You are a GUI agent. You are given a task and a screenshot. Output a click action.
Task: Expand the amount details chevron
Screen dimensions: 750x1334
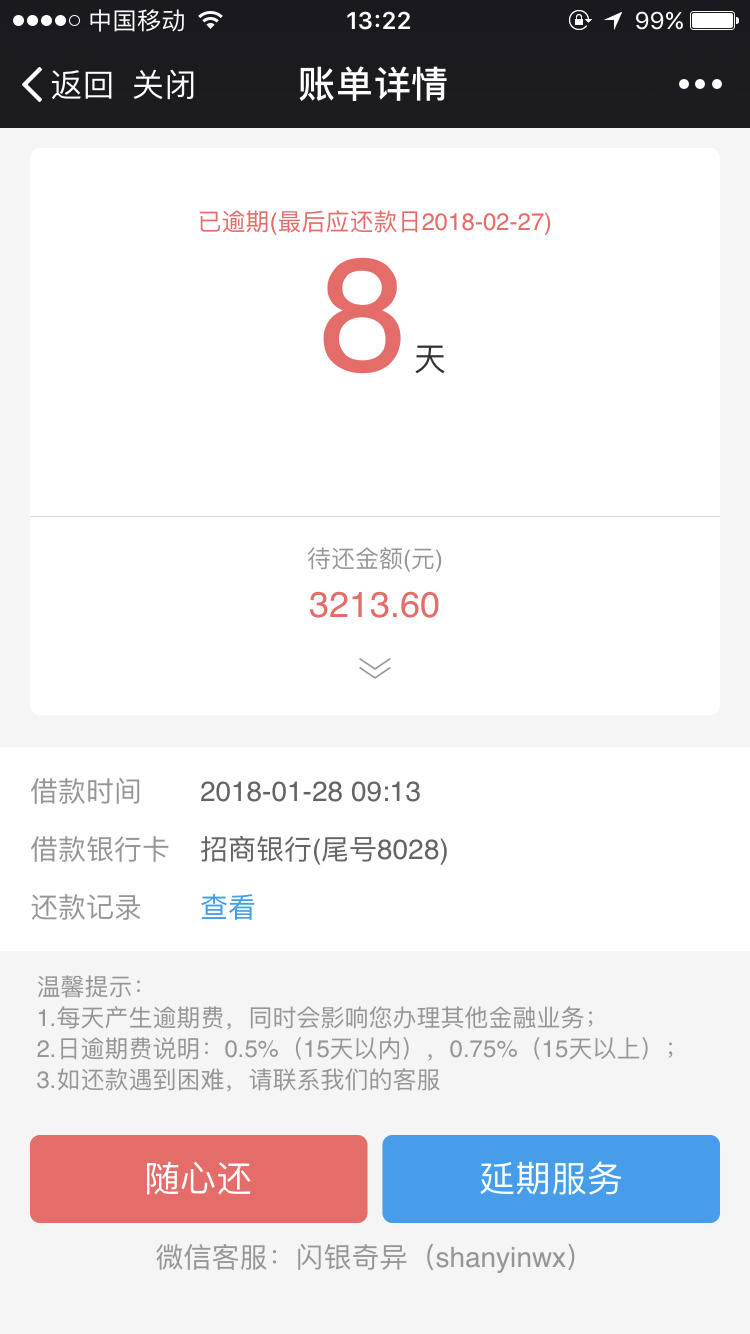[375, 668]
